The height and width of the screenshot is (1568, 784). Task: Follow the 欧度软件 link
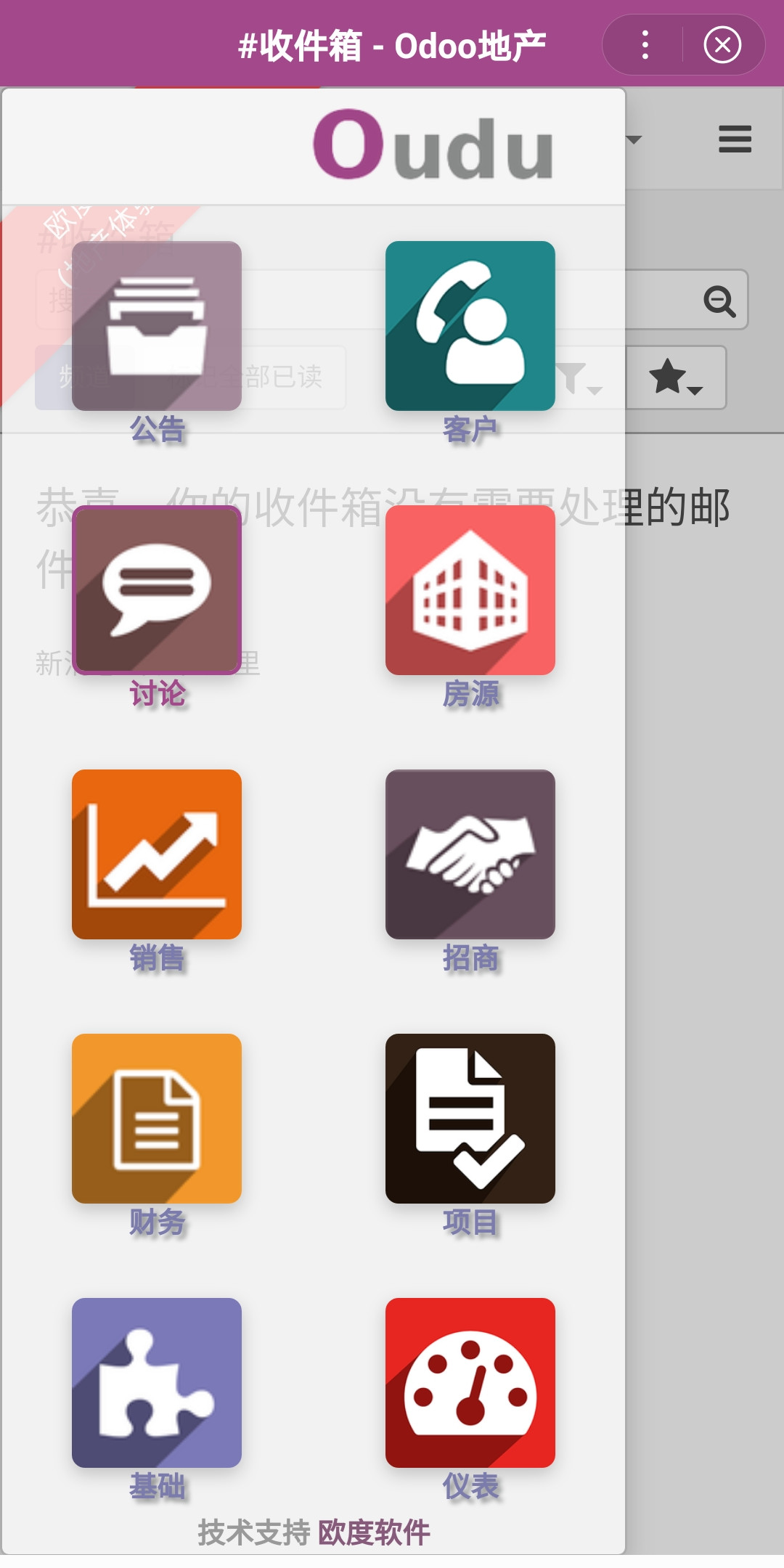[x=374, y=1532]
